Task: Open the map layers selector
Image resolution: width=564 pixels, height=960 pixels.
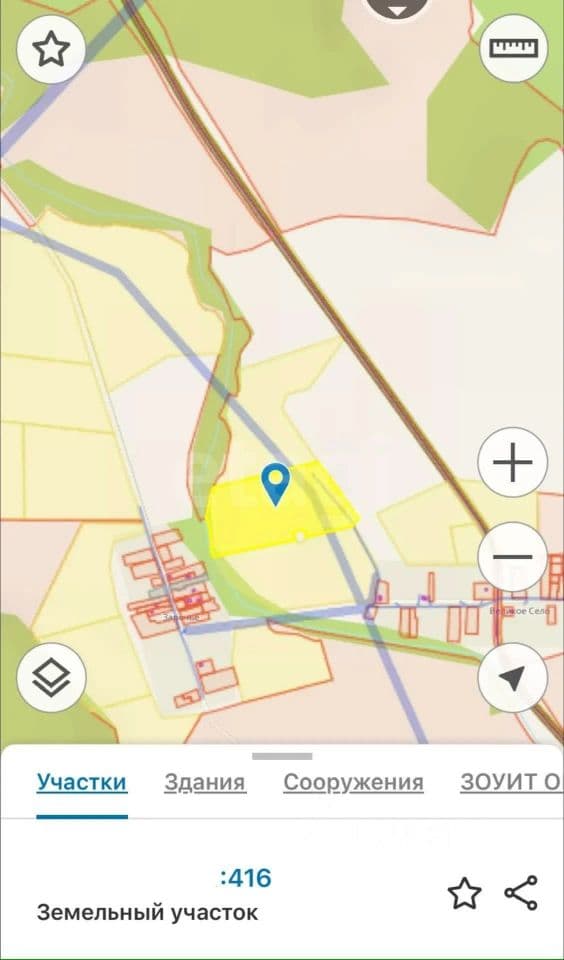Action: [x=51, y=677]
